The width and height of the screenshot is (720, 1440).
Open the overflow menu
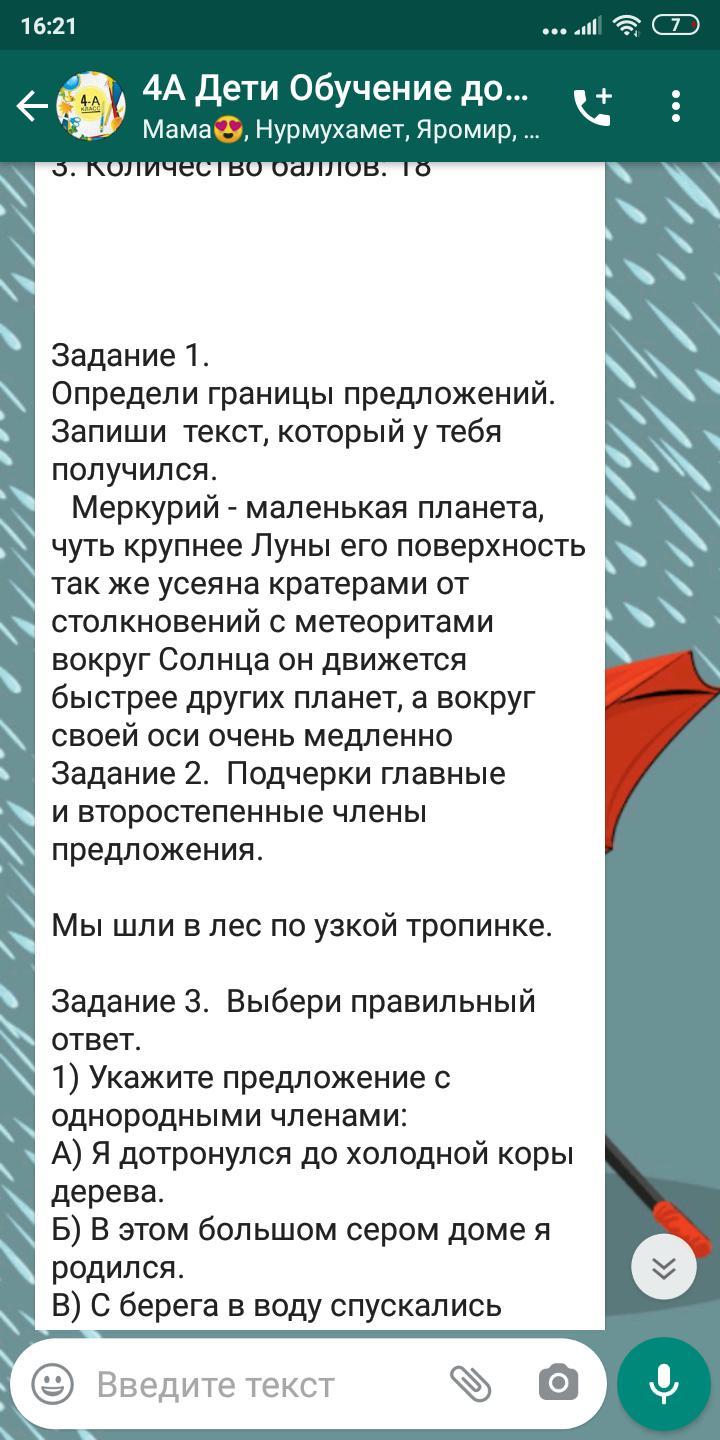tap(676, 106)
